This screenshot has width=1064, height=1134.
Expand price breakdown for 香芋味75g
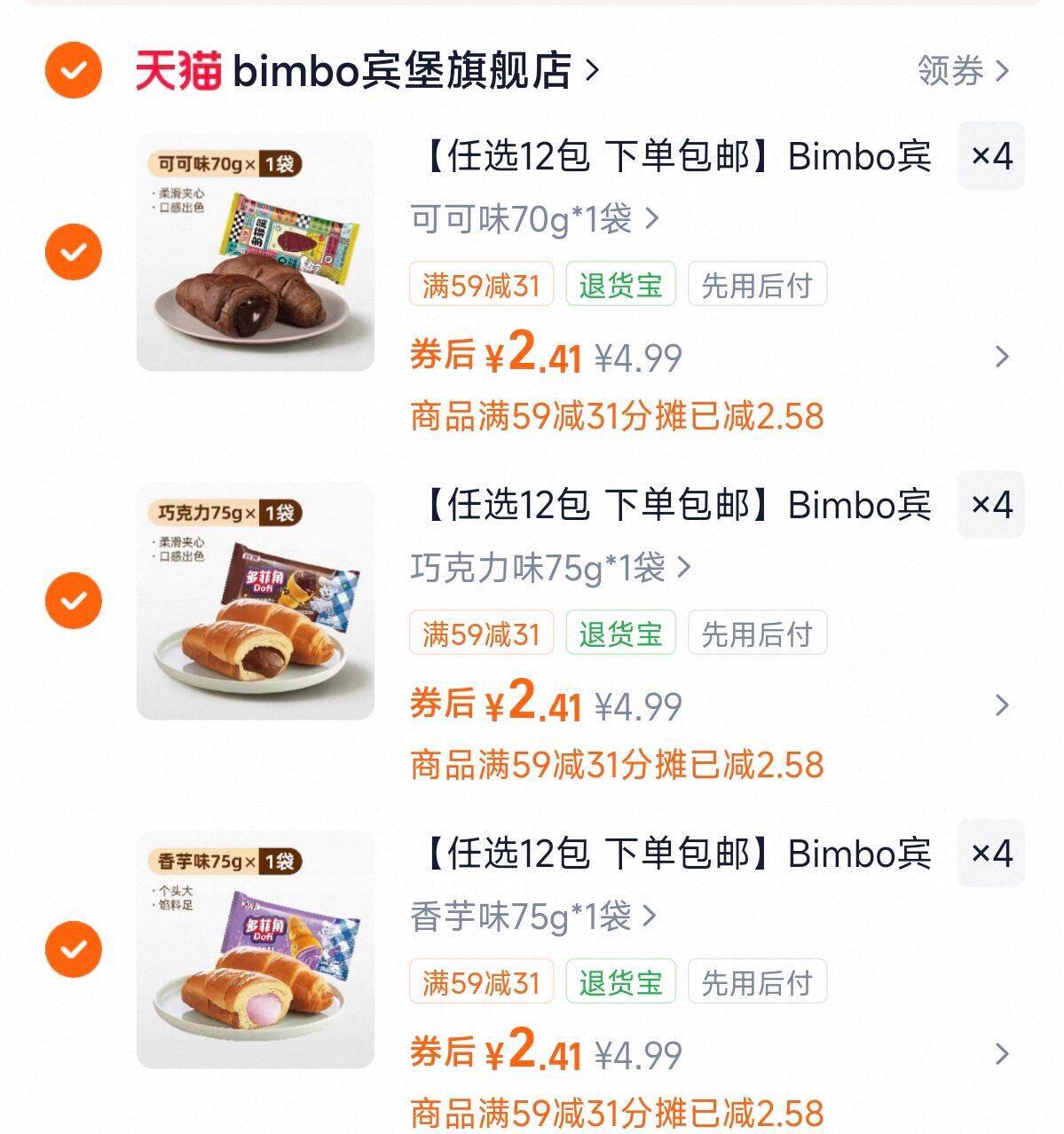coord(1002,1054)
